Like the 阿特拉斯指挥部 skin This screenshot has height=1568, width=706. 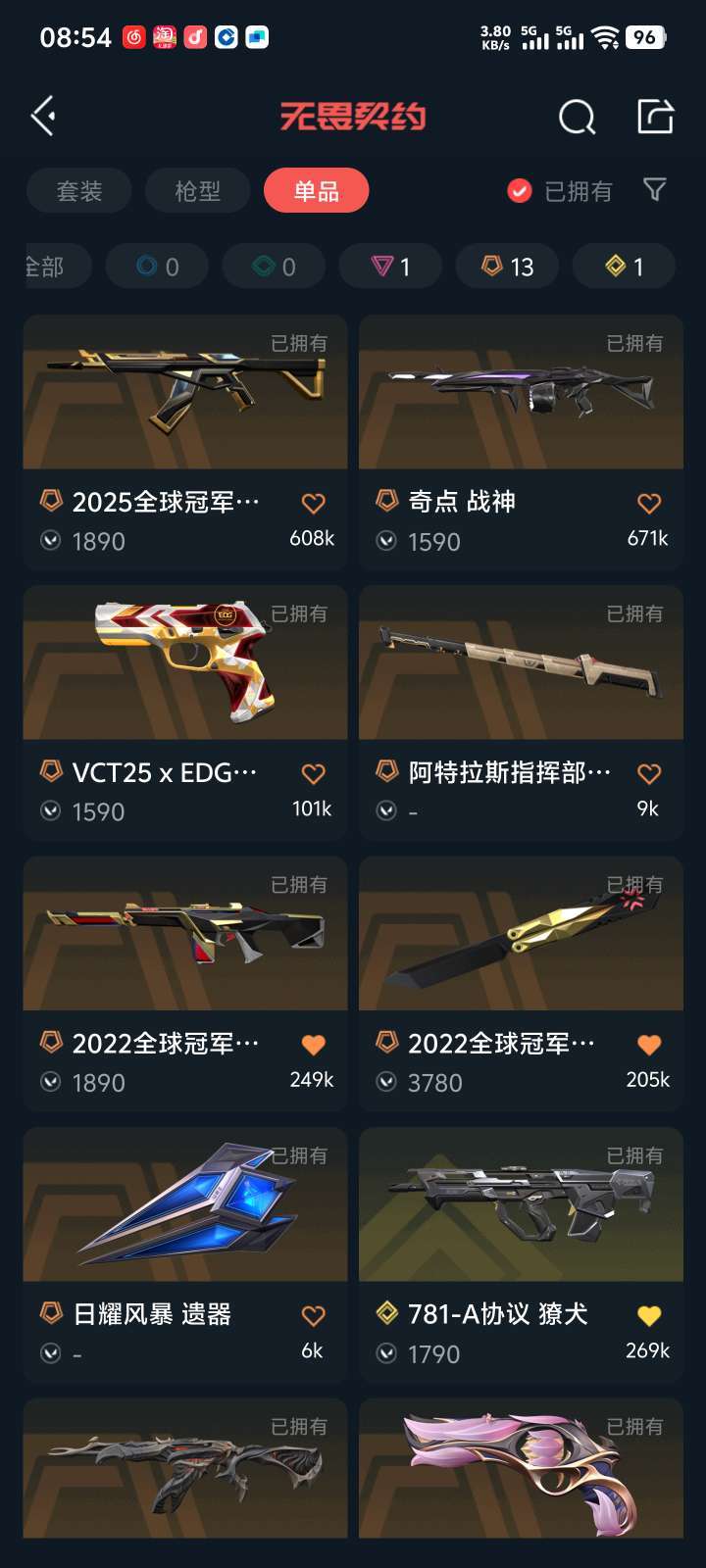[649, 774]
